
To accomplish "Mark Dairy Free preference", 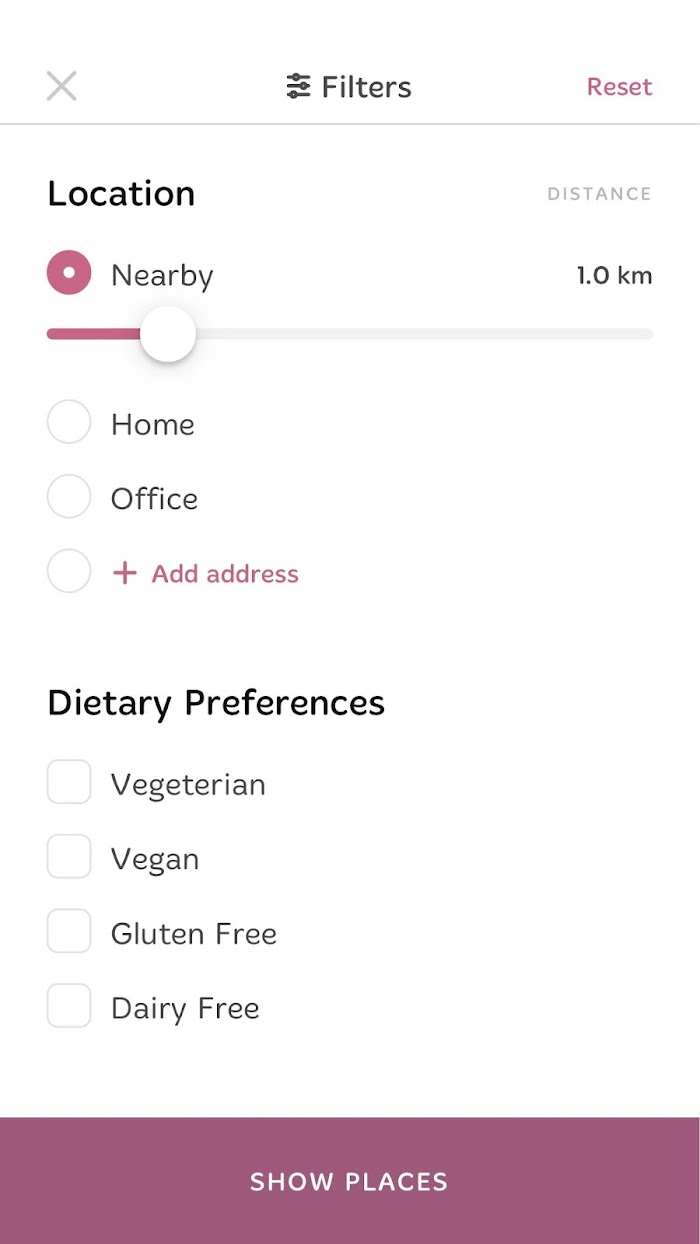I will tap(69, 1006).
